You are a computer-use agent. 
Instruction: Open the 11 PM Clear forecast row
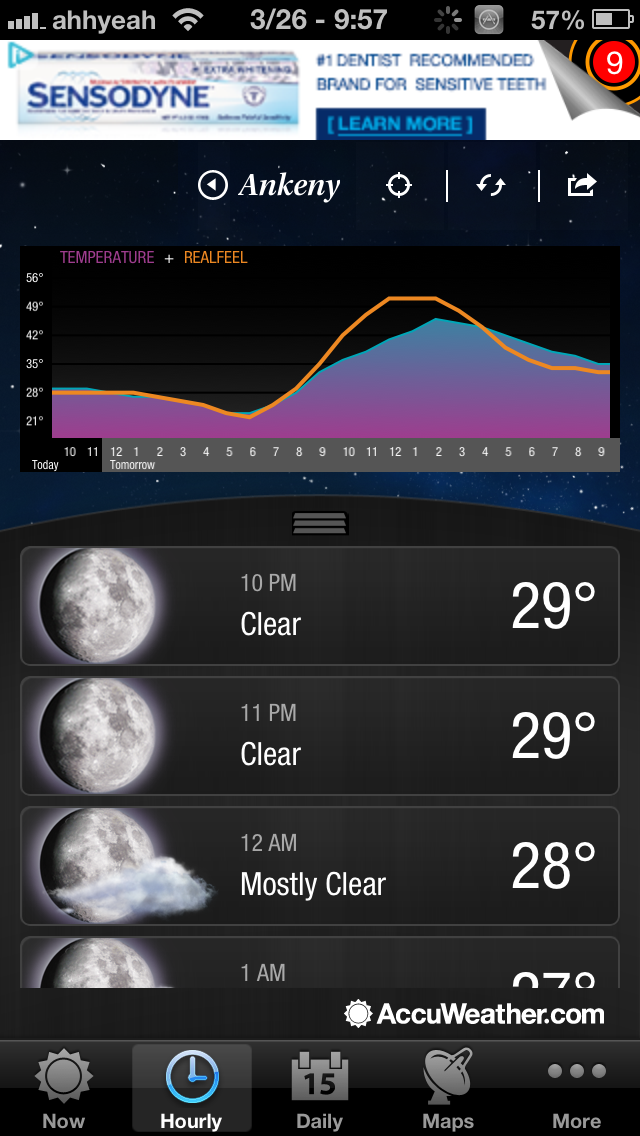tap(320, 736)
